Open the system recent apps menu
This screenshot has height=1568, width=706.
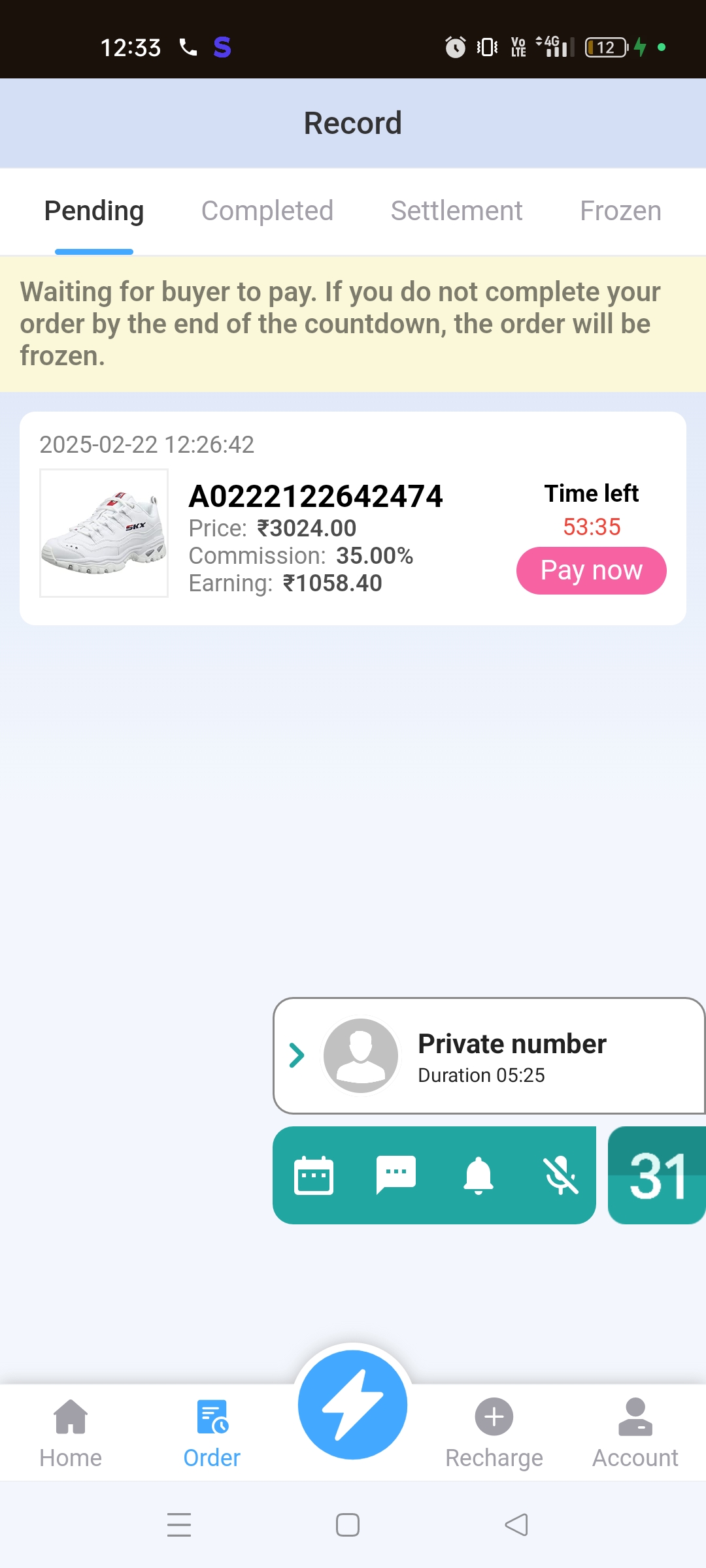[x=179, y=1525]
